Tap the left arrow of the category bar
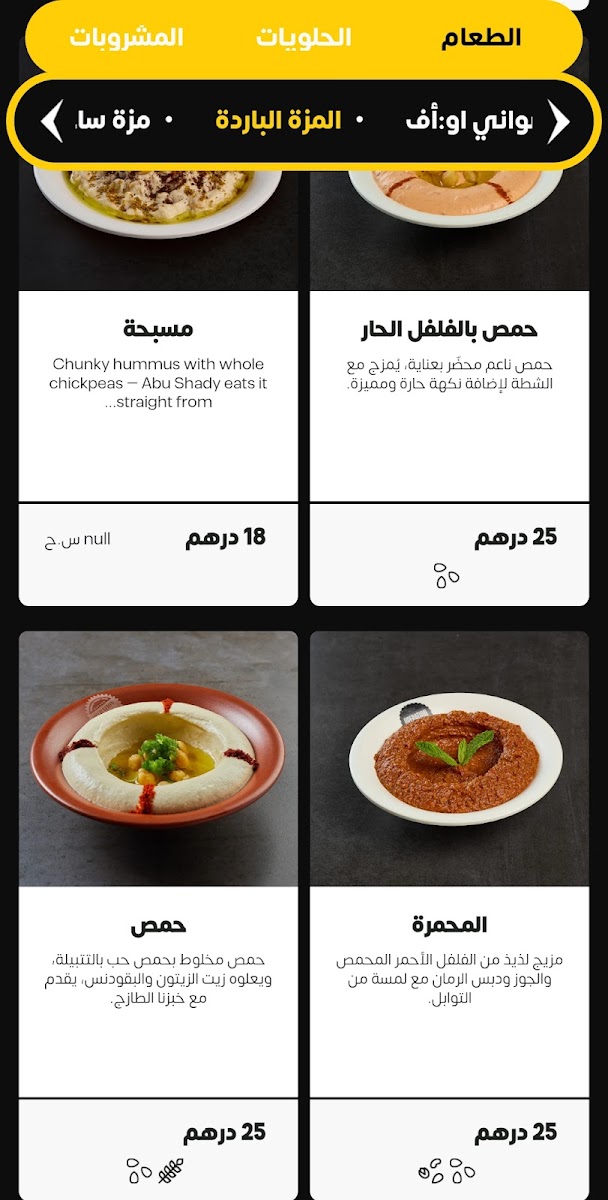The height and width of the screenshot is (1200, 608). (52, 121)
